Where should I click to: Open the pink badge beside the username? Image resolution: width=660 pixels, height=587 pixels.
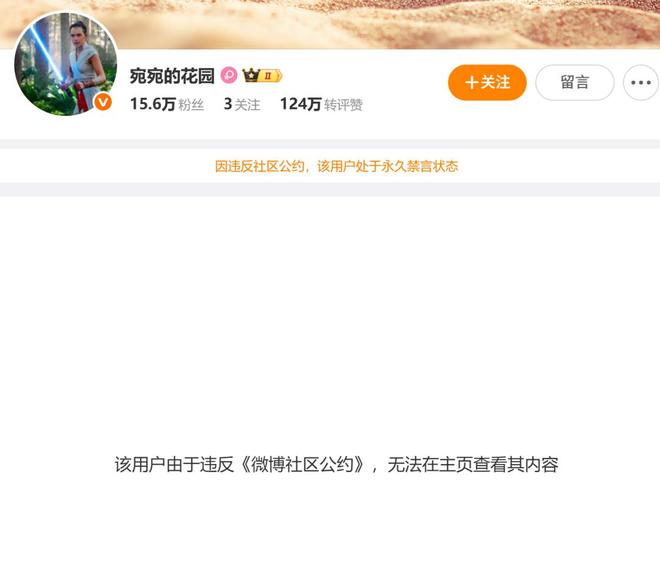[229, 75]
